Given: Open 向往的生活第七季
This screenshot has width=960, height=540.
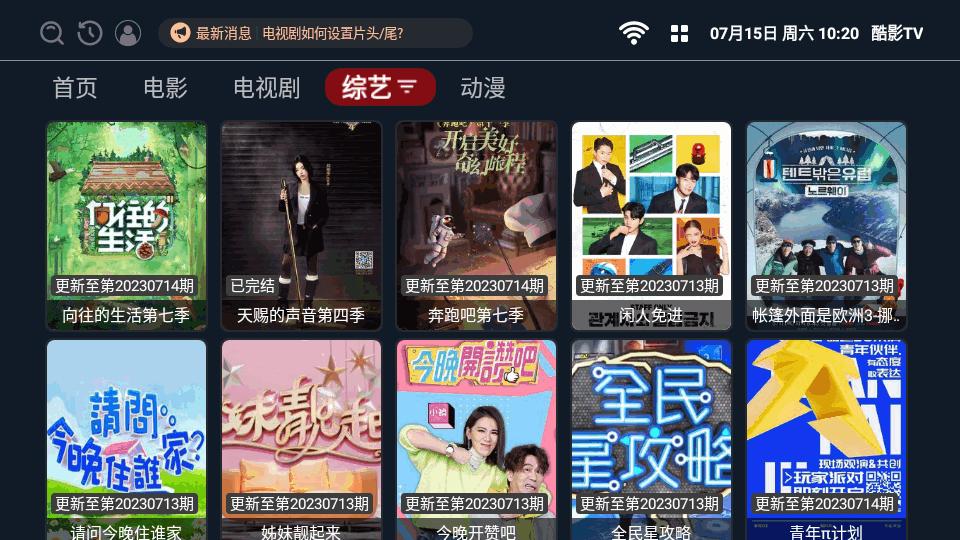Looking at the screenshot, I should tap(126, 225).
